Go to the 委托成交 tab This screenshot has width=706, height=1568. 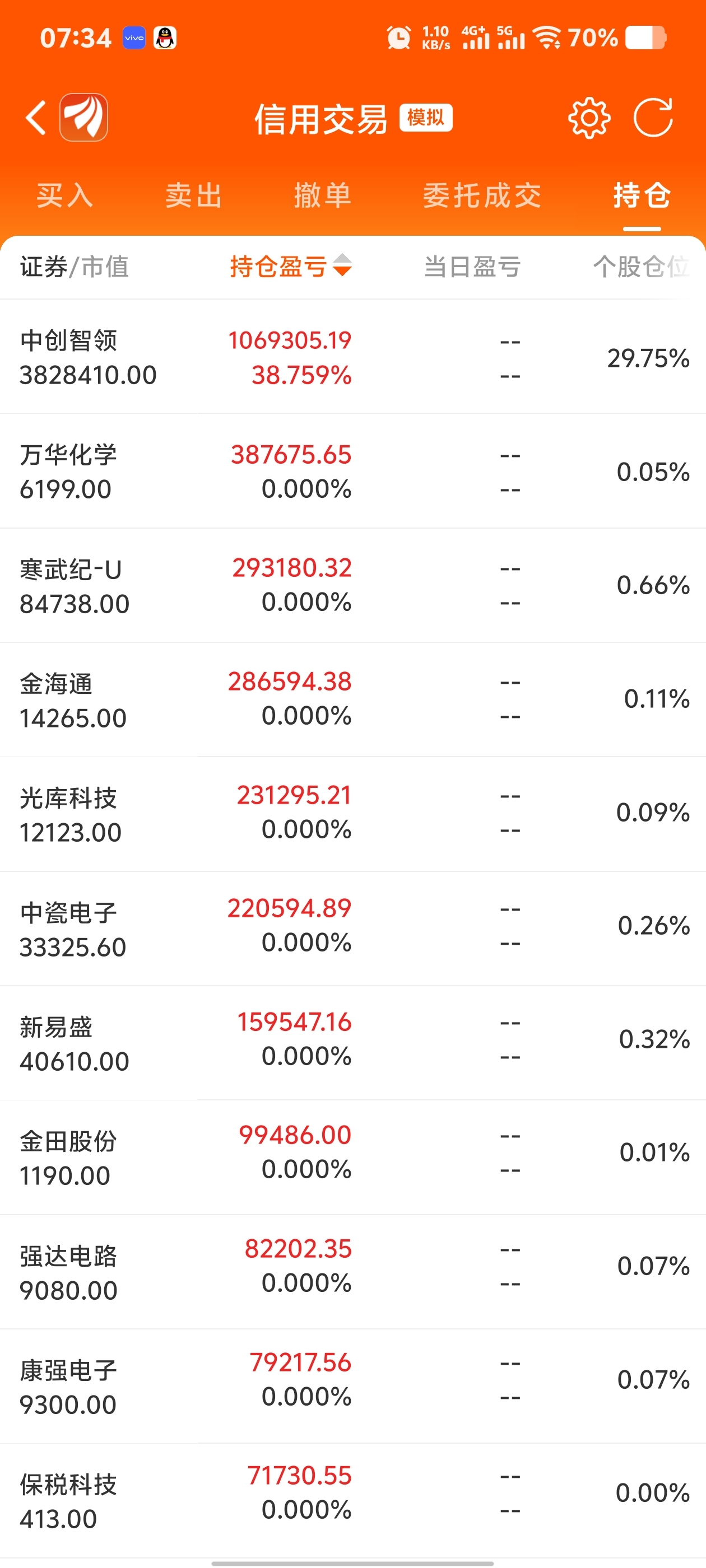(482, 195)
